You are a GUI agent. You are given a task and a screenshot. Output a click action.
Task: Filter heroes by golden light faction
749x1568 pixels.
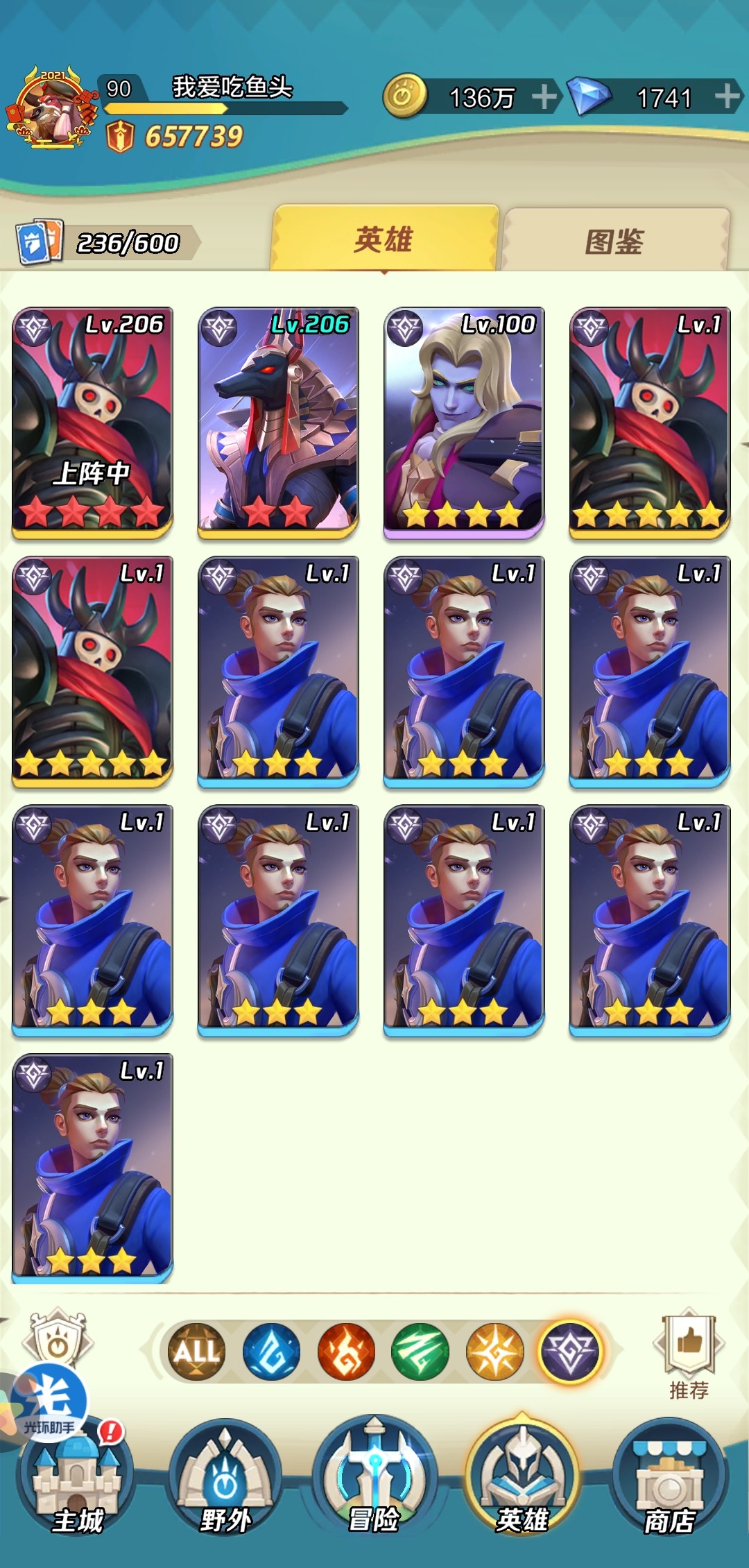[x=494, y=1352]
